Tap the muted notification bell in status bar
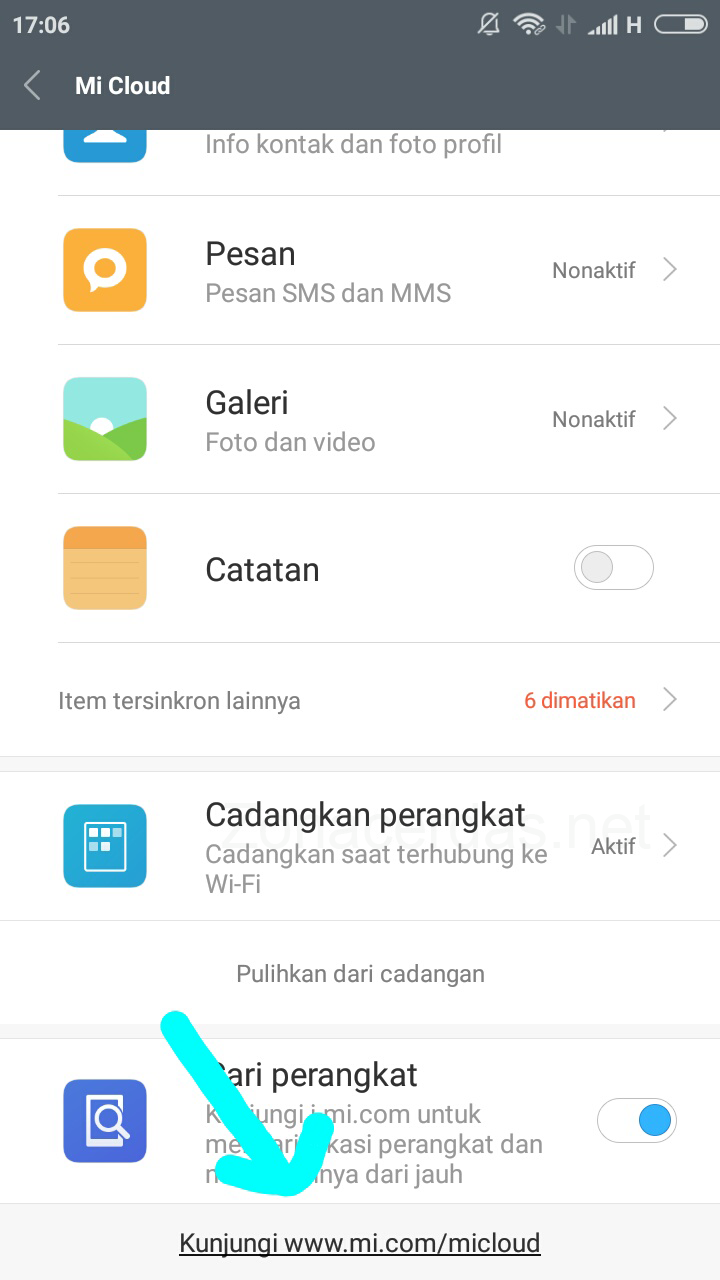Viewport: 720px width, 1280px height. coord(489,23)
